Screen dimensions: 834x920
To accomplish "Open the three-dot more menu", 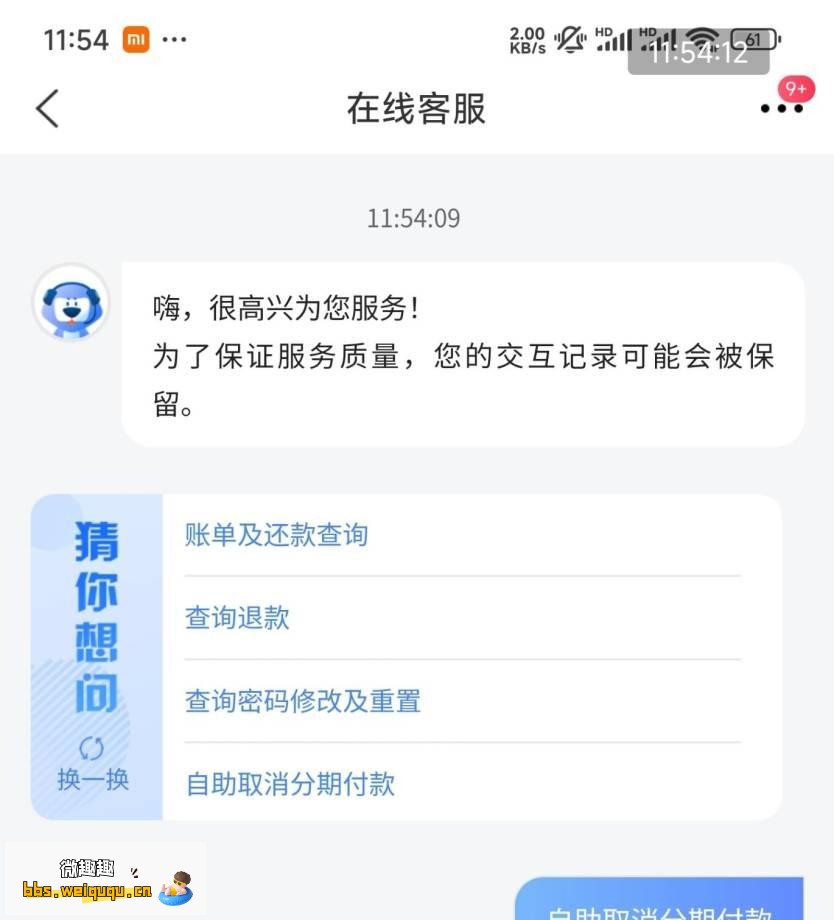I will (781, 108).
